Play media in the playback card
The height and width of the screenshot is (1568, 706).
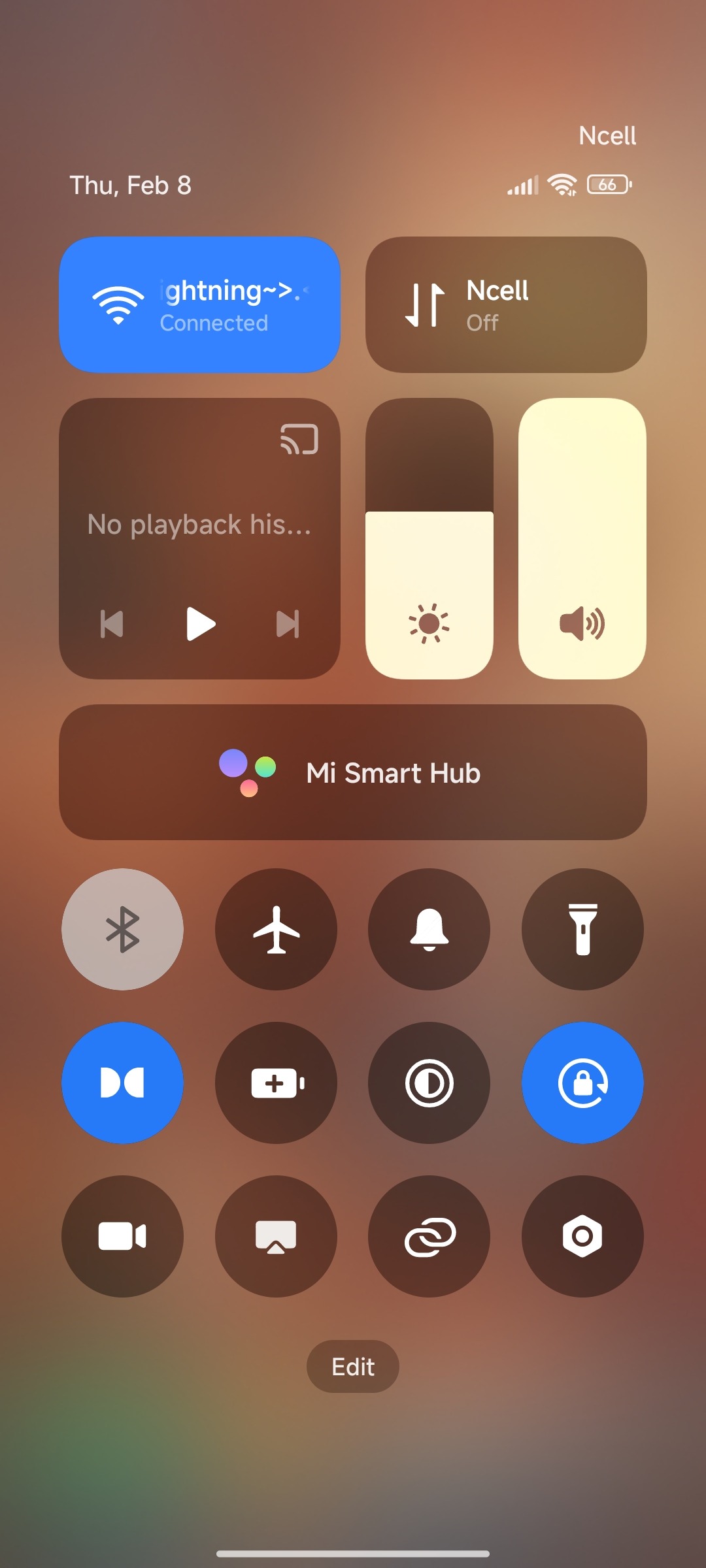pos(200,624)
